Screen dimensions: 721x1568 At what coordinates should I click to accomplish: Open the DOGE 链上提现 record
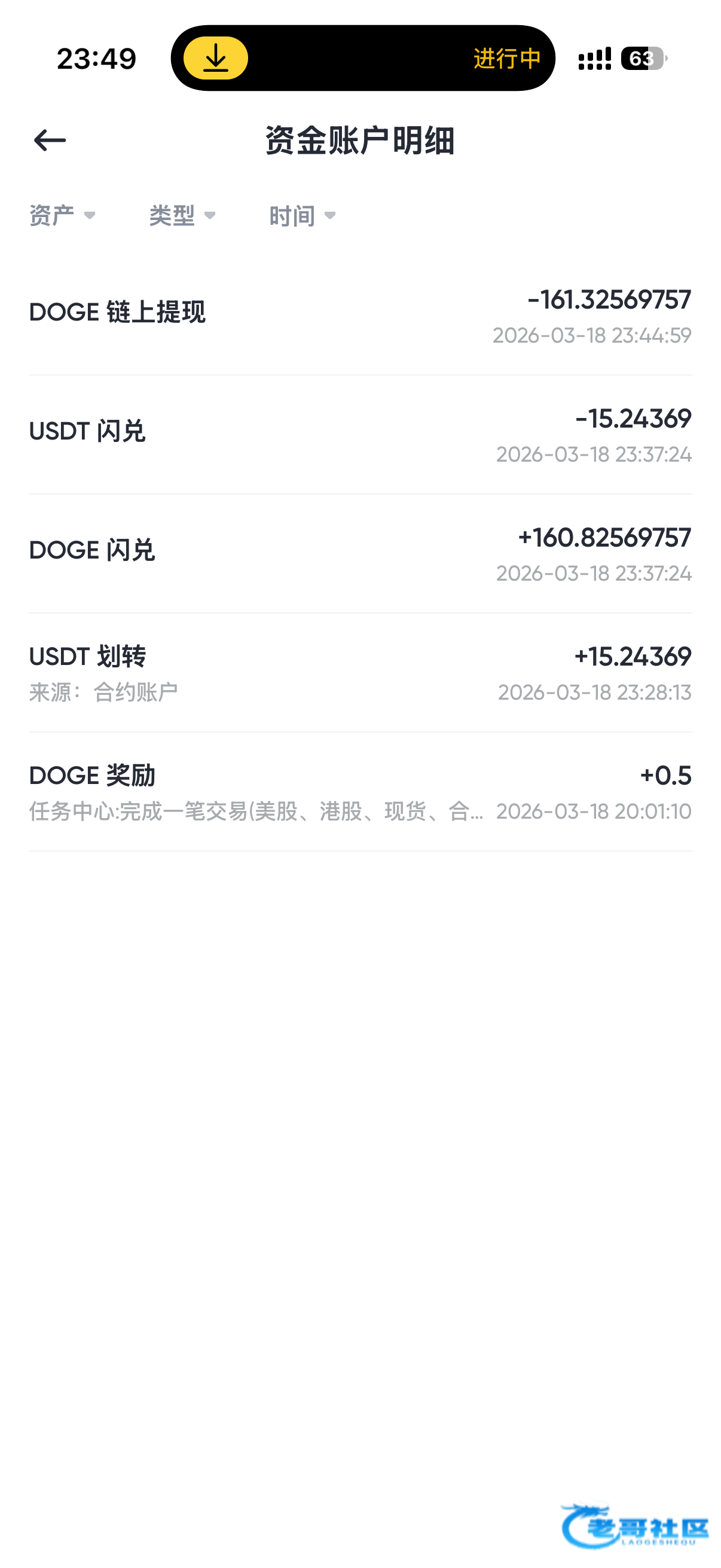[x=360, y=316]
